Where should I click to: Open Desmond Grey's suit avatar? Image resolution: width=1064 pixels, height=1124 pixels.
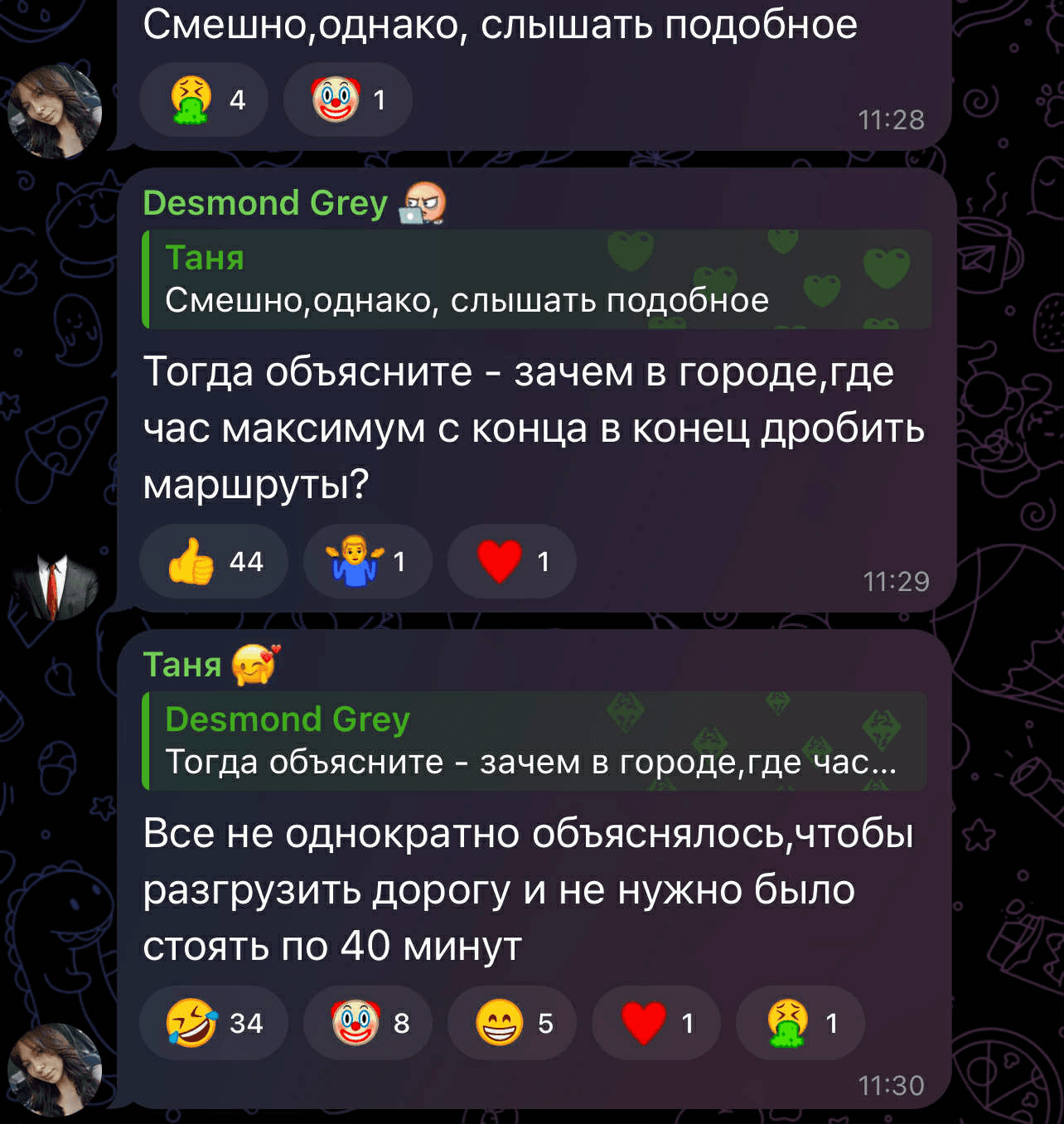point(55,583)
